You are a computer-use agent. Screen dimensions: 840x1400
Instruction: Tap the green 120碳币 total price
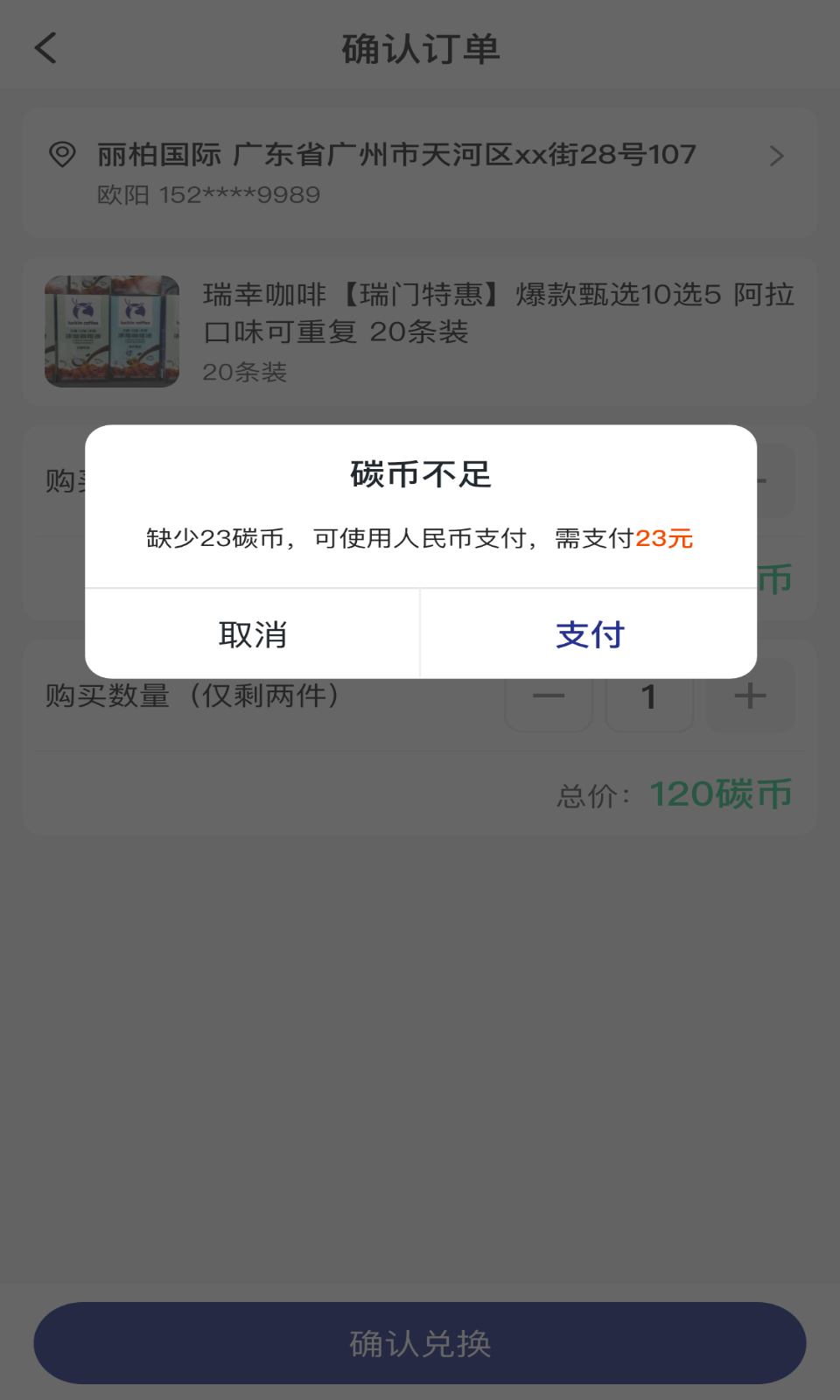(x=721, y=794)
